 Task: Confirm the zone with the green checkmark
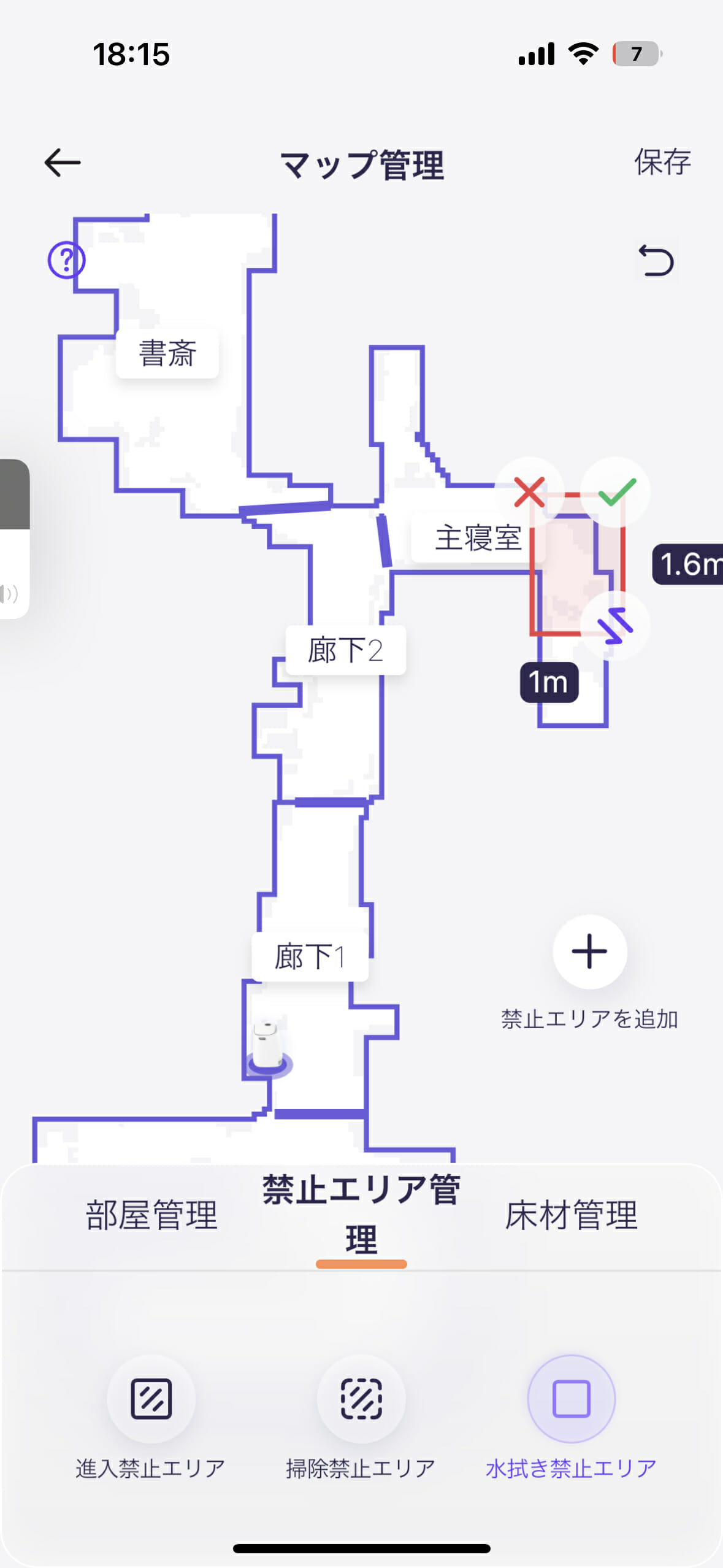616,492
